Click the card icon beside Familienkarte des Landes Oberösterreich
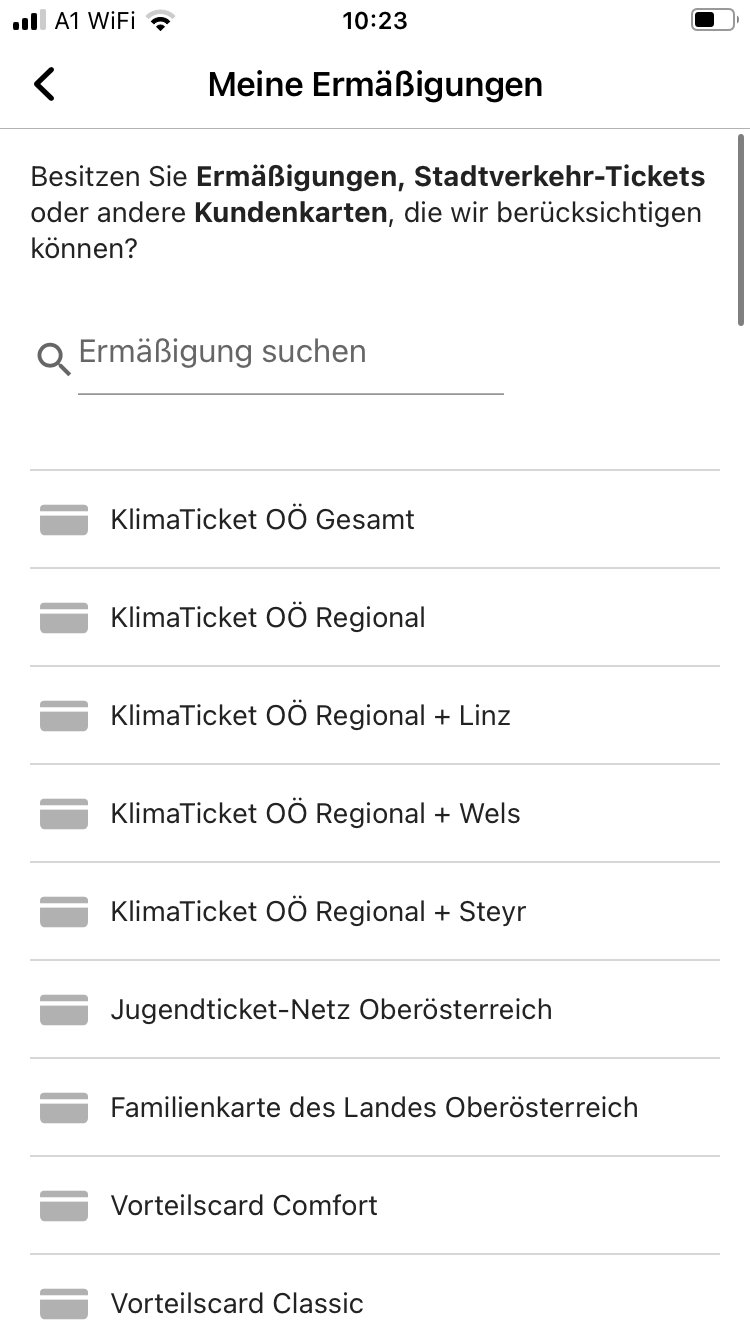 coord(63,1108)
